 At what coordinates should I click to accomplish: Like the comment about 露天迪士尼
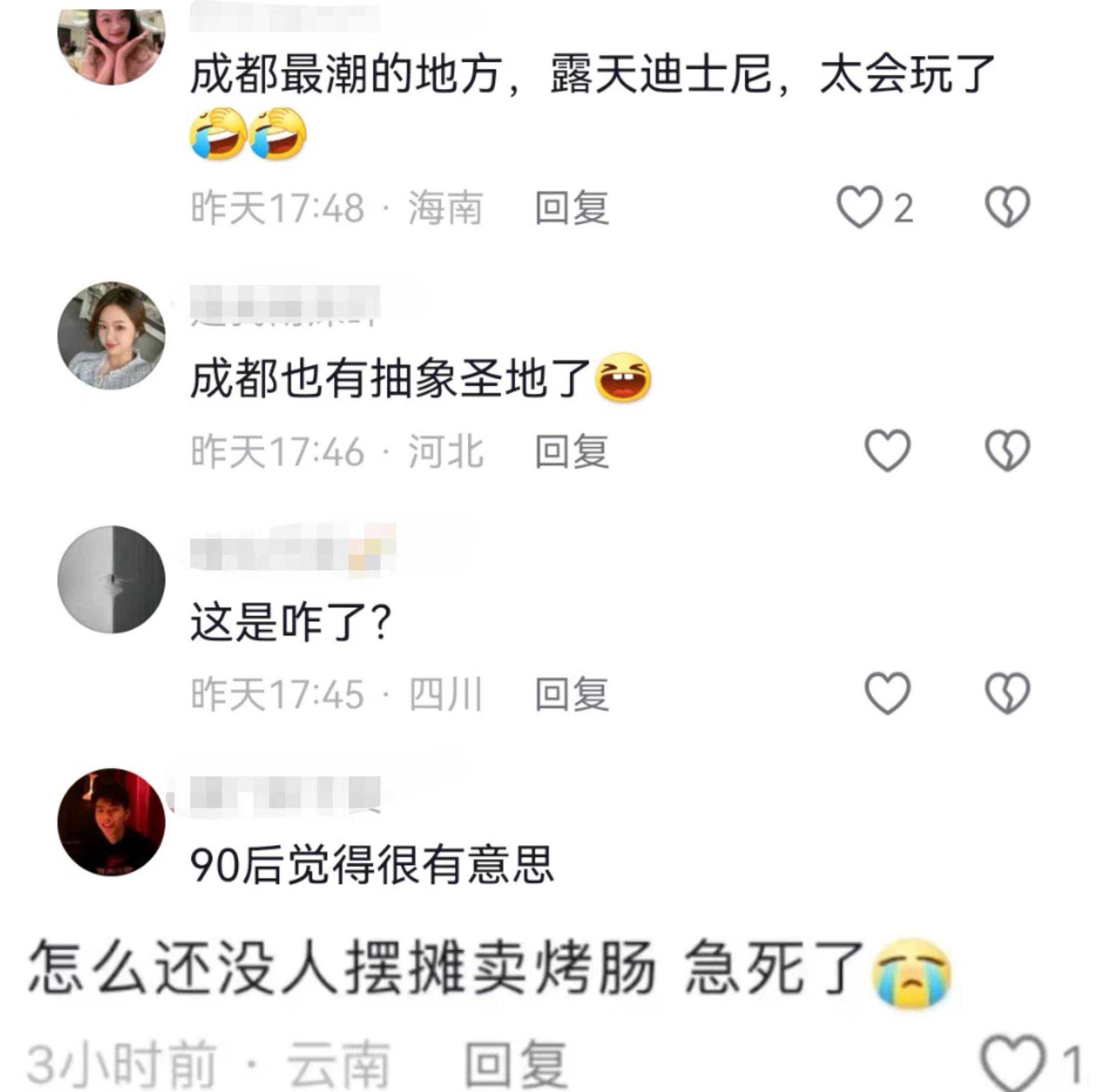tap(859, 207)
